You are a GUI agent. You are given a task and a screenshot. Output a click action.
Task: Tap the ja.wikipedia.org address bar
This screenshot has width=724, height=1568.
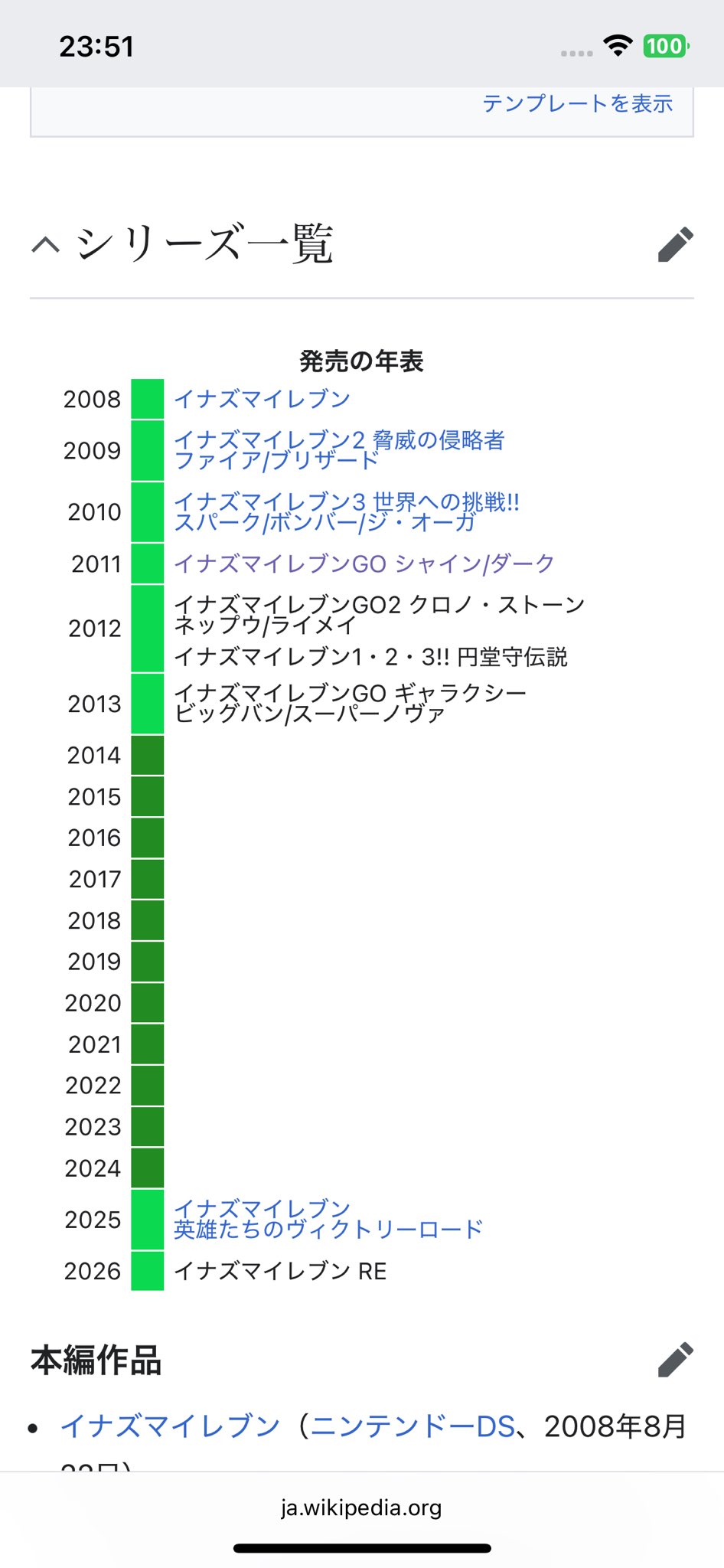pos(361,1508)
